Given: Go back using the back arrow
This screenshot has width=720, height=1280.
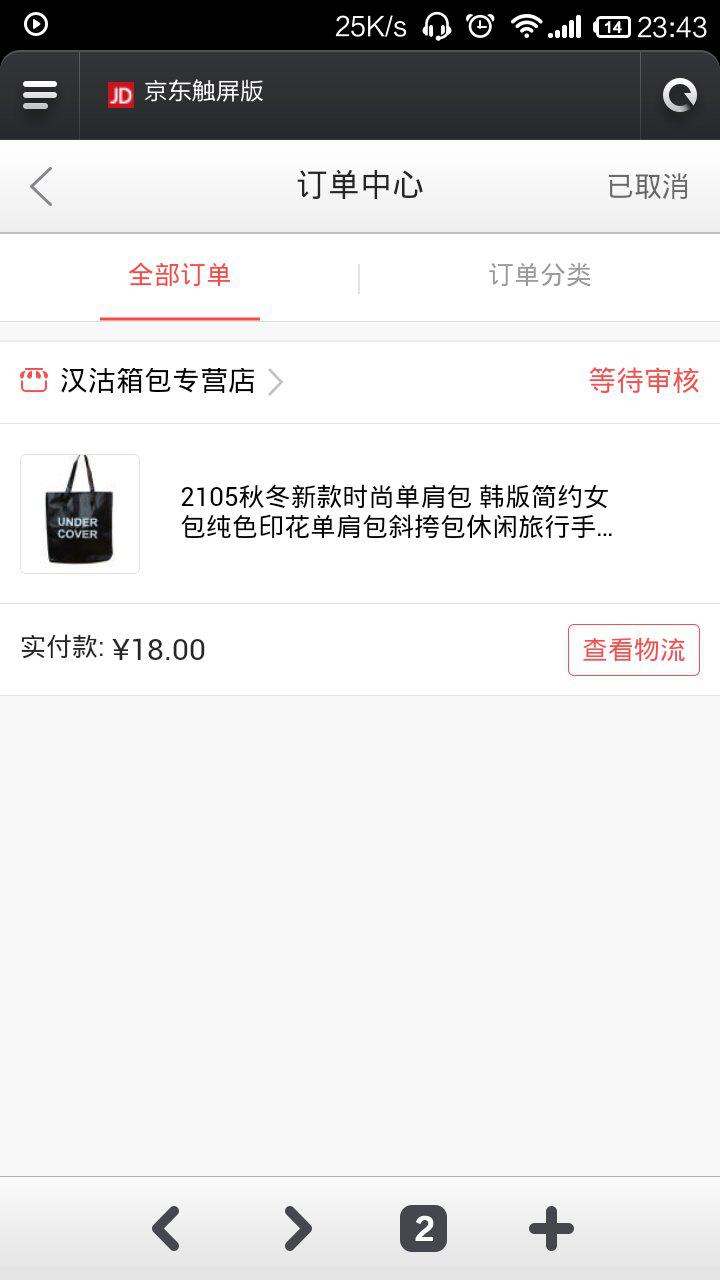Looking at the screenshot, I should pyautogui.click(x=40, y=186).
